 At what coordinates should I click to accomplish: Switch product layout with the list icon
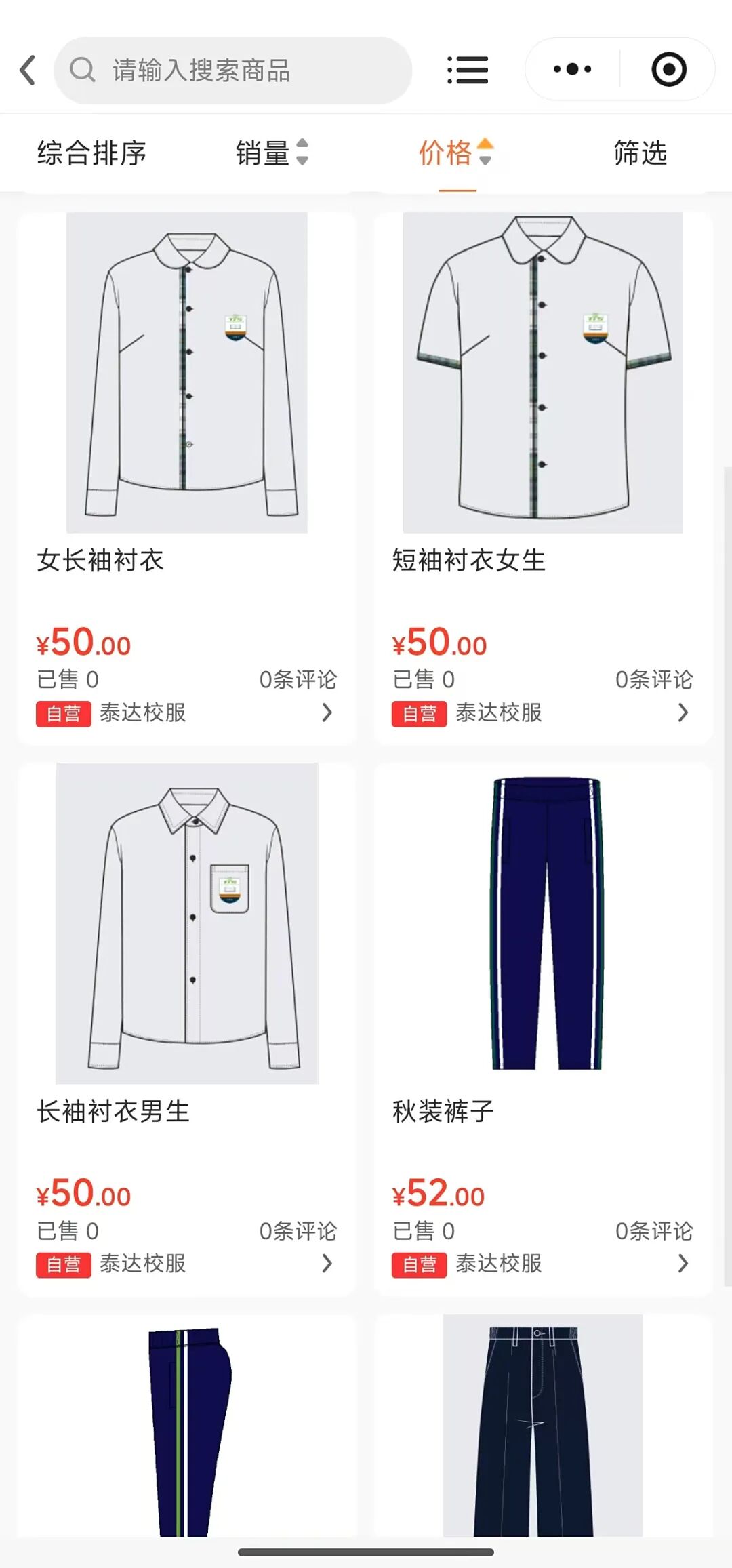[468, 71]
